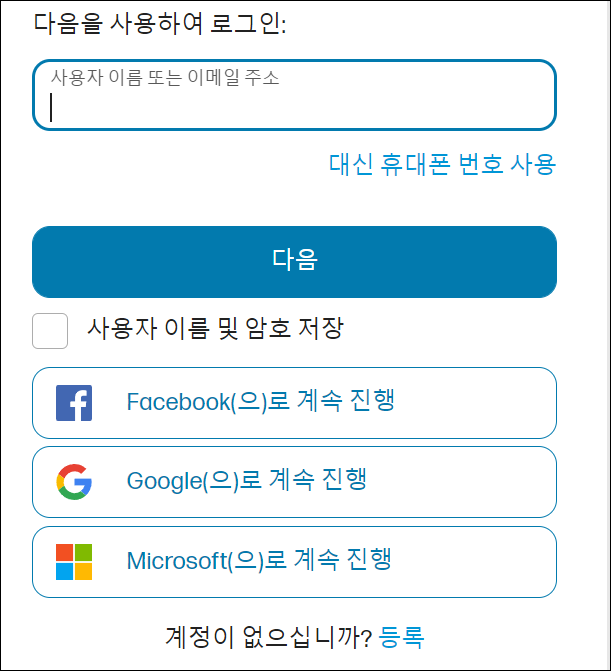Continue with Google
611x671 pixels.
(x=294, y=482)
